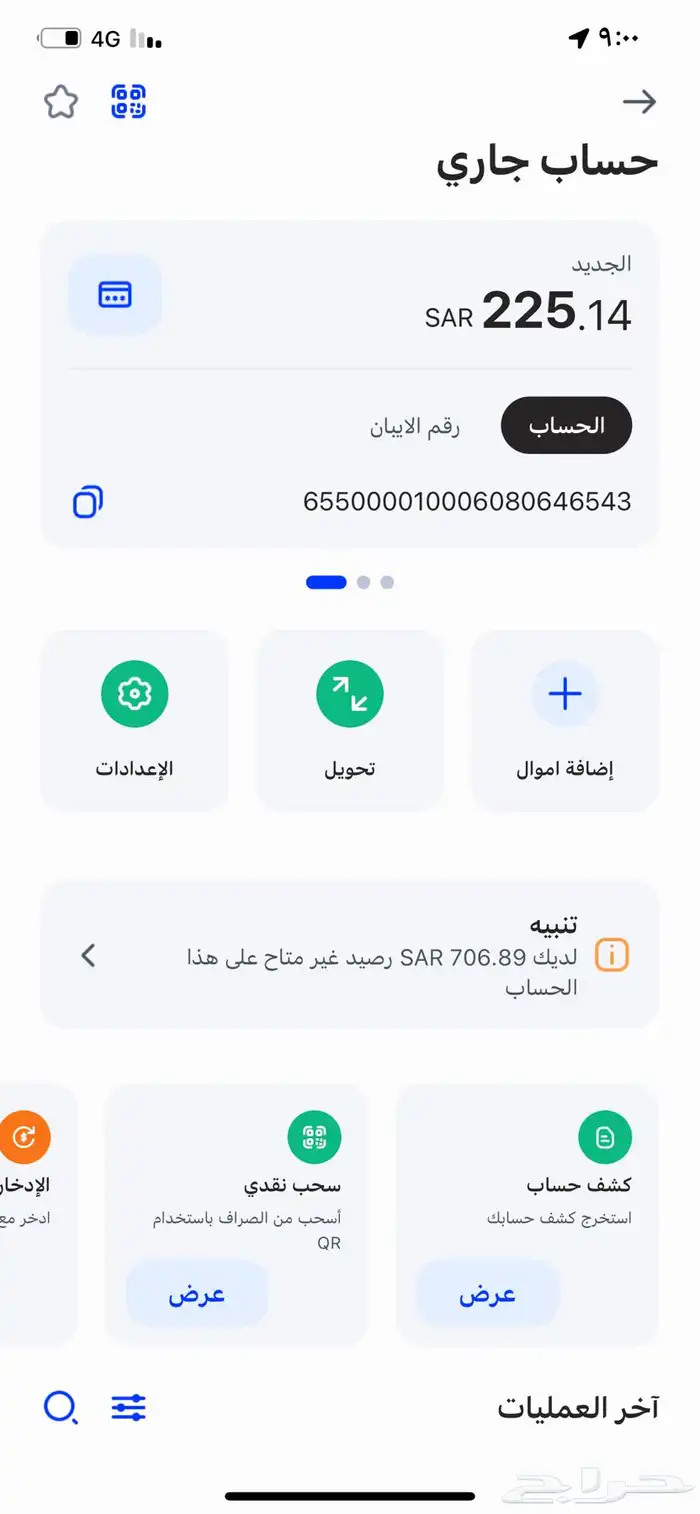Open الإعدادات settings
Screen dimensions: 700x1514
(x=134, y=720)
